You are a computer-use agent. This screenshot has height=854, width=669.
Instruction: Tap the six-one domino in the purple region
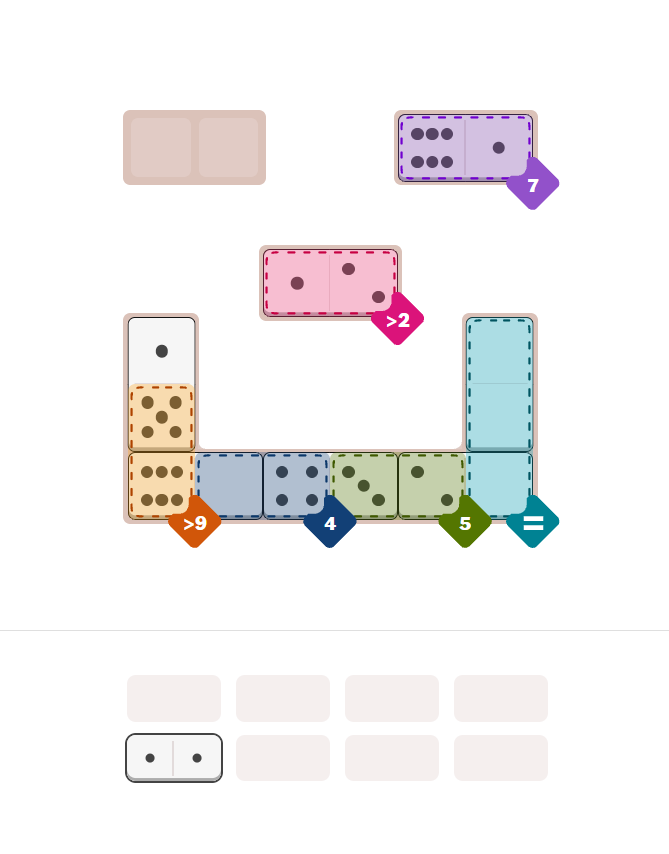click(x=465, y=148)
